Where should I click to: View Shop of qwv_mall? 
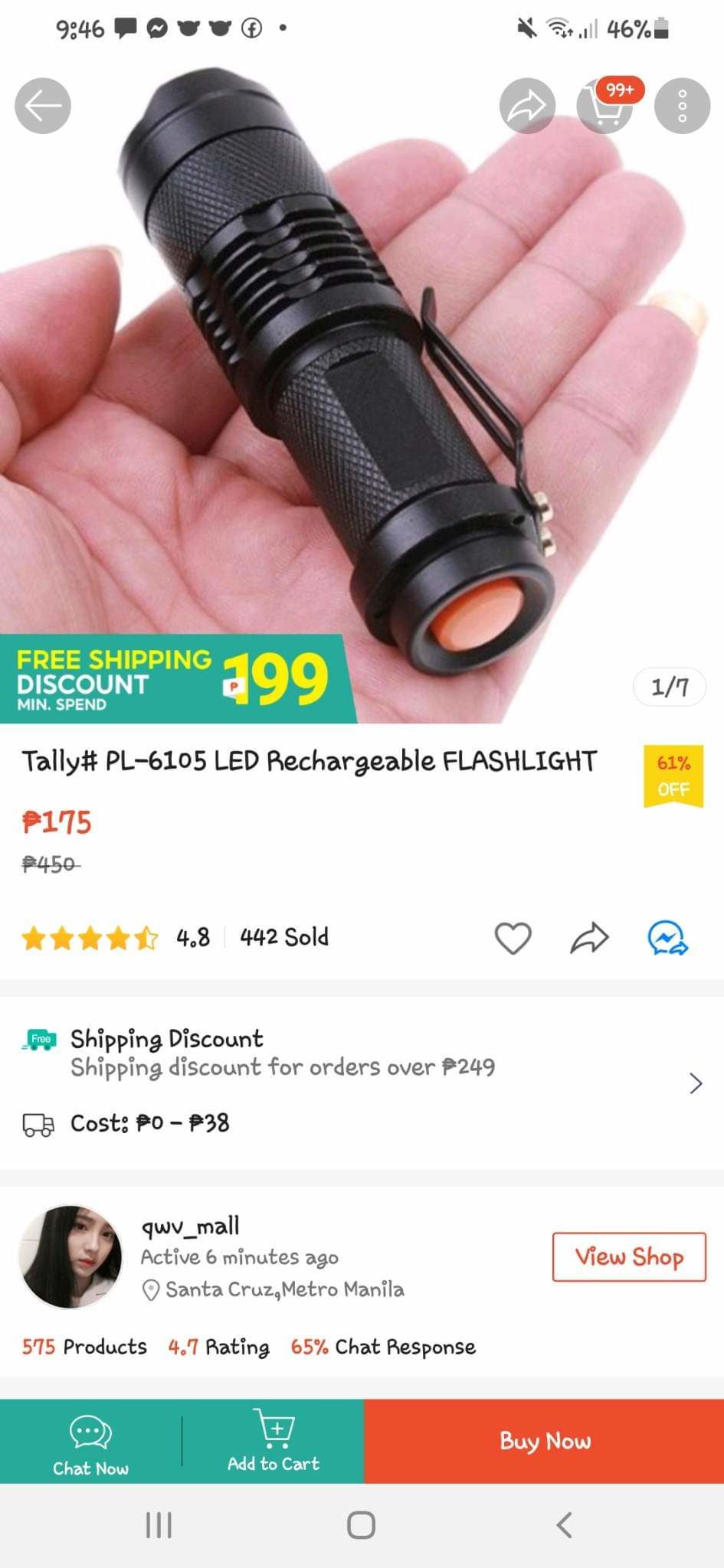pos(628,1256)
